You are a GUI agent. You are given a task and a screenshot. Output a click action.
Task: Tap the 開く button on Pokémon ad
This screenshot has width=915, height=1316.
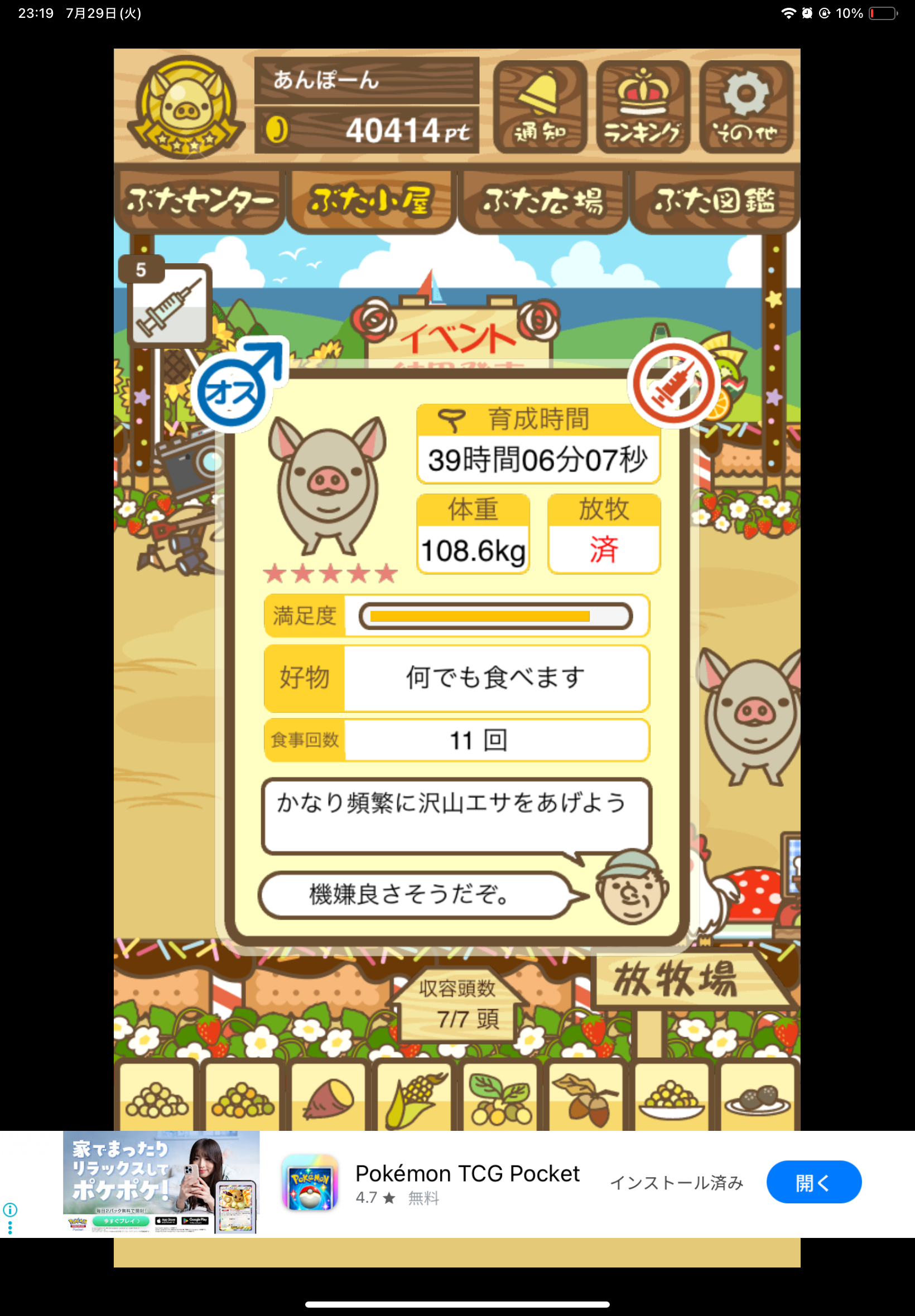coord(813,1182)
